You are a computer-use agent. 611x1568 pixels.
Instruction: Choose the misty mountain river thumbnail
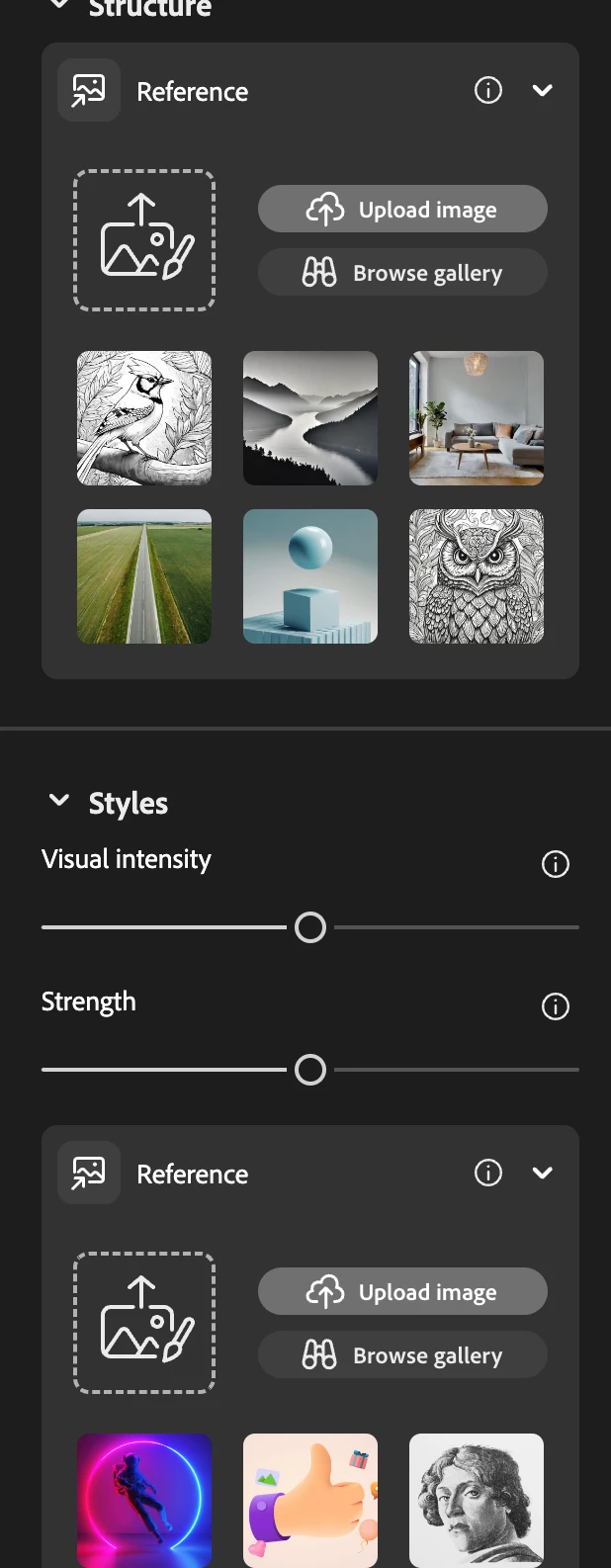pyautogui.click(x=310, y=418)
